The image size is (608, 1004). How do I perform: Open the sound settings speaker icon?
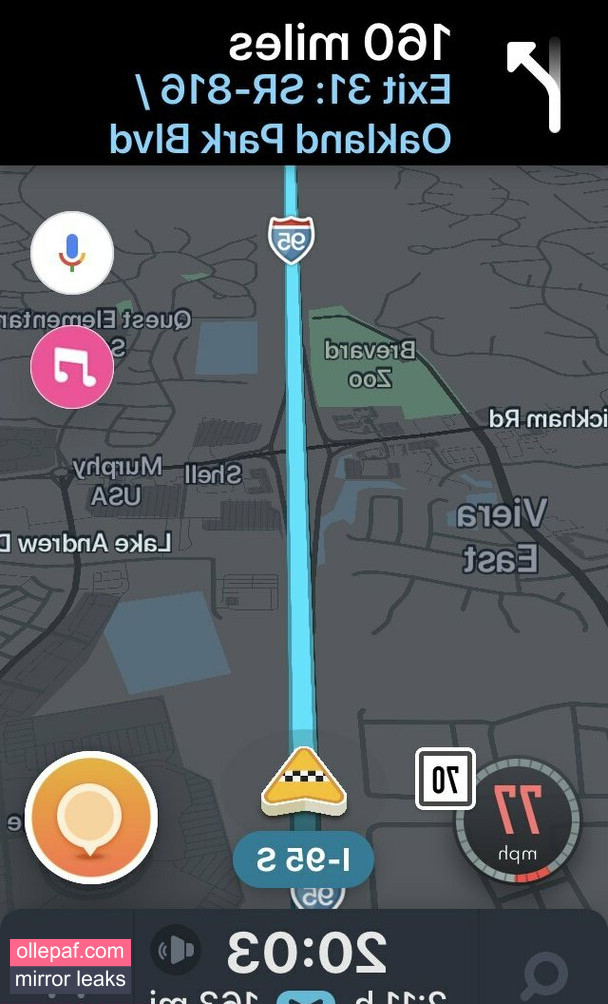(174, 949)
